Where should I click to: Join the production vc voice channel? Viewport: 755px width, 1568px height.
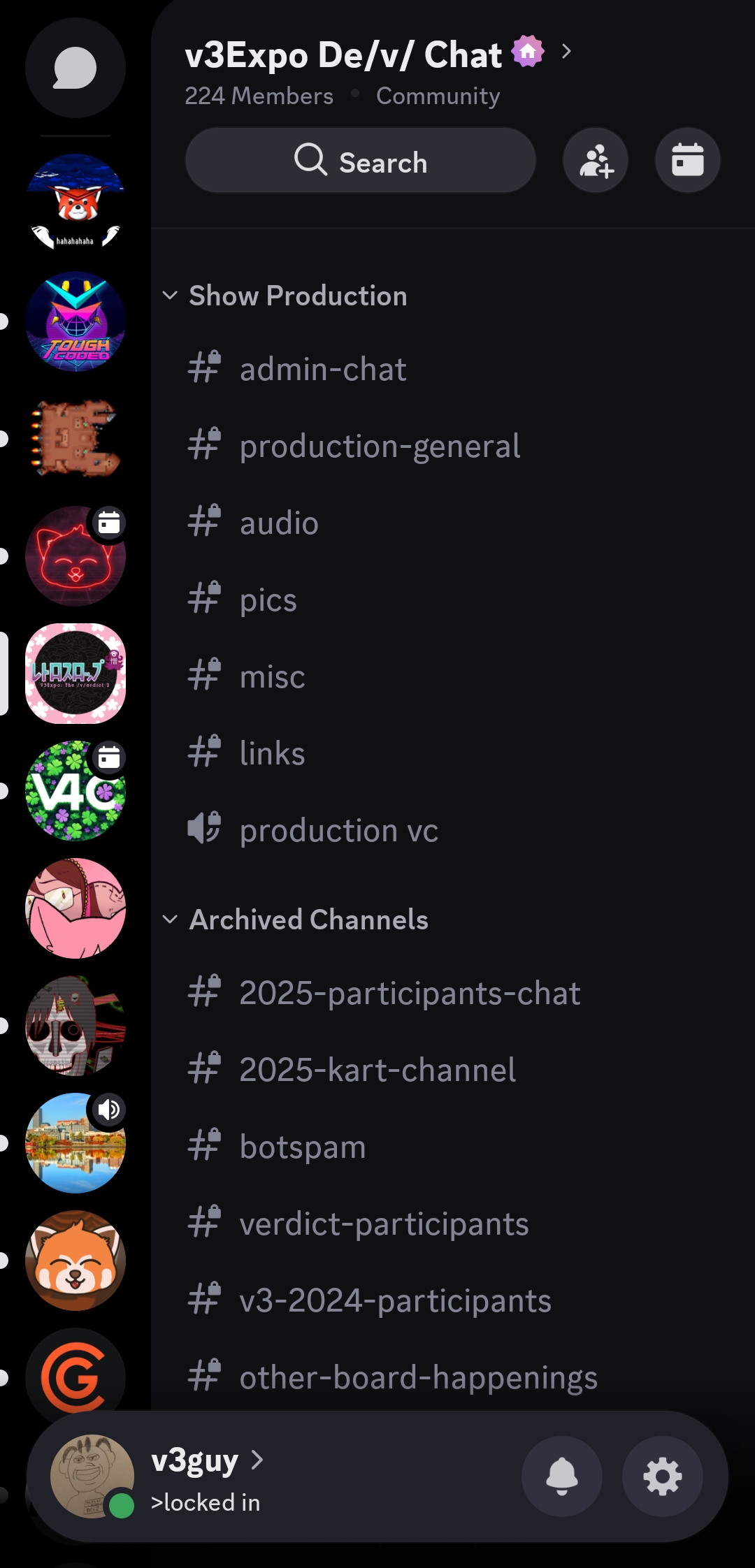click(339, 830)
